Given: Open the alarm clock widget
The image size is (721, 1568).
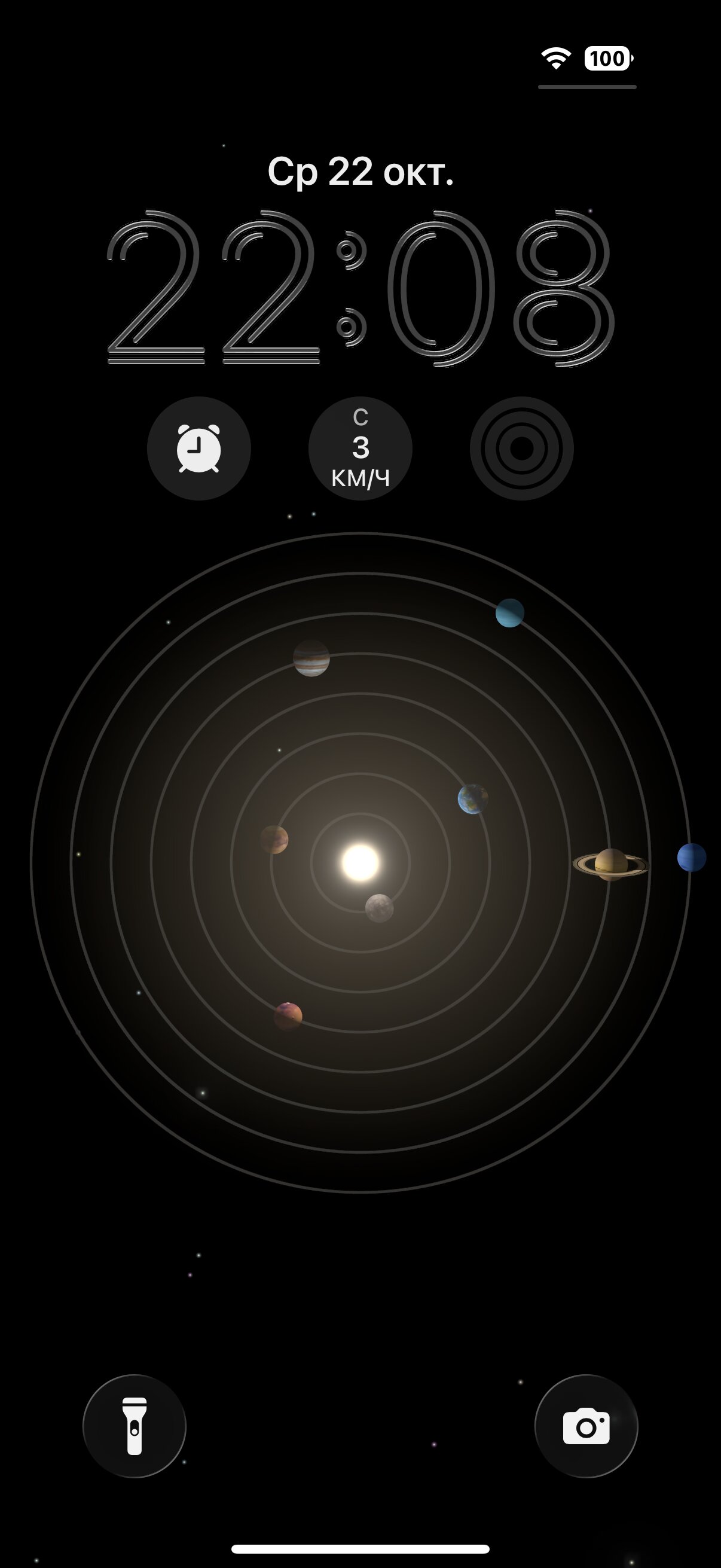Looking at the screenshot, I should (198, 449).
